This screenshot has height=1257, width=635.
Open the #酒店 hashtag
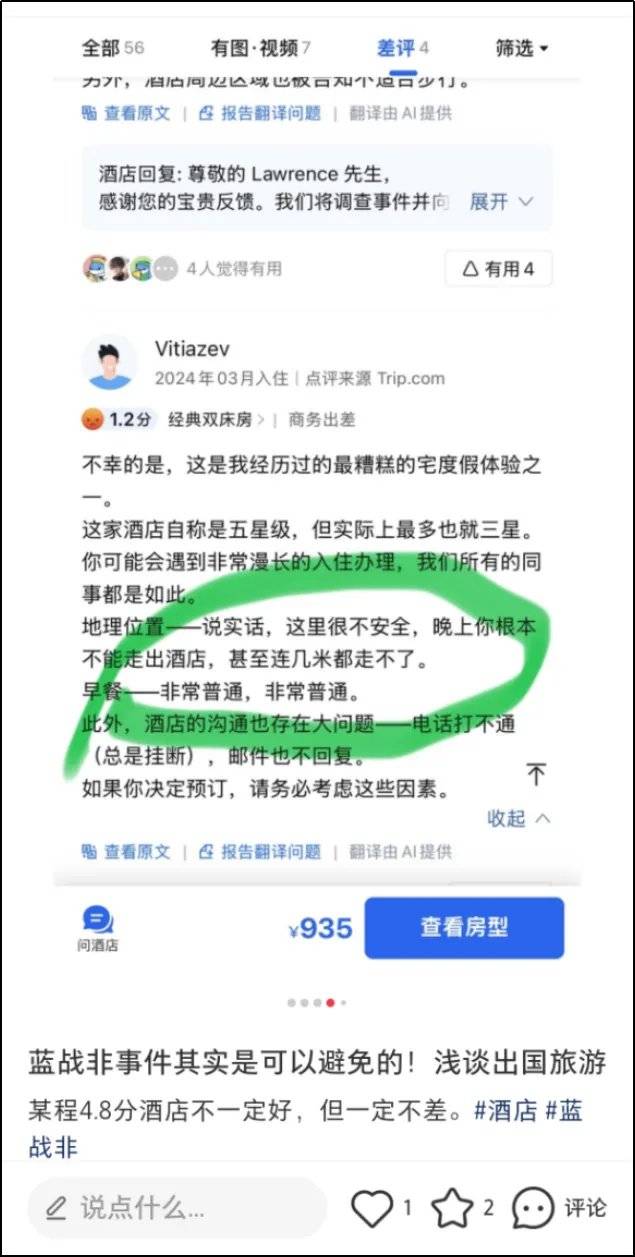506,1110
